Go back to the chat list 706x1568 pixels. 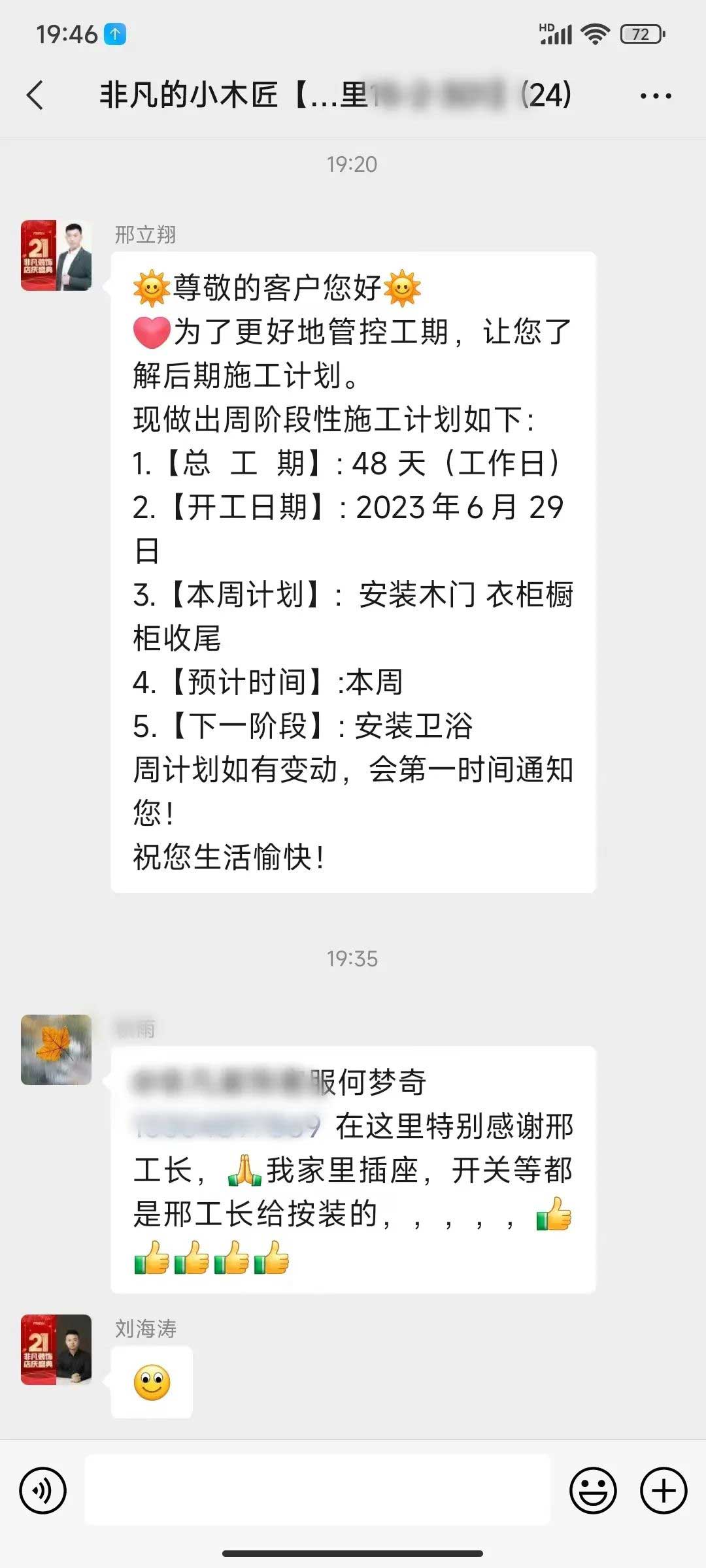[36, 95]
